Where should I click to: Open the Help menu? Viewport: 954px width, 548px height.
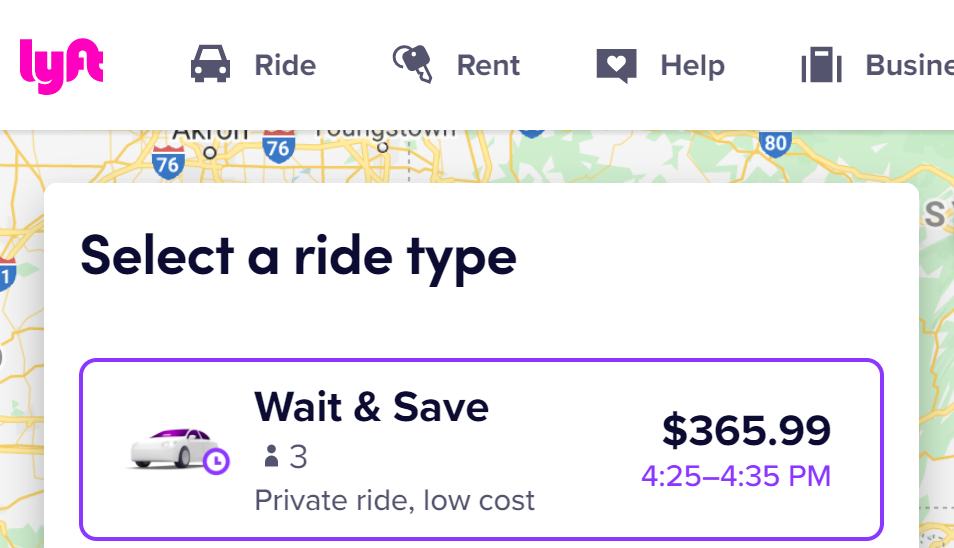660,66
